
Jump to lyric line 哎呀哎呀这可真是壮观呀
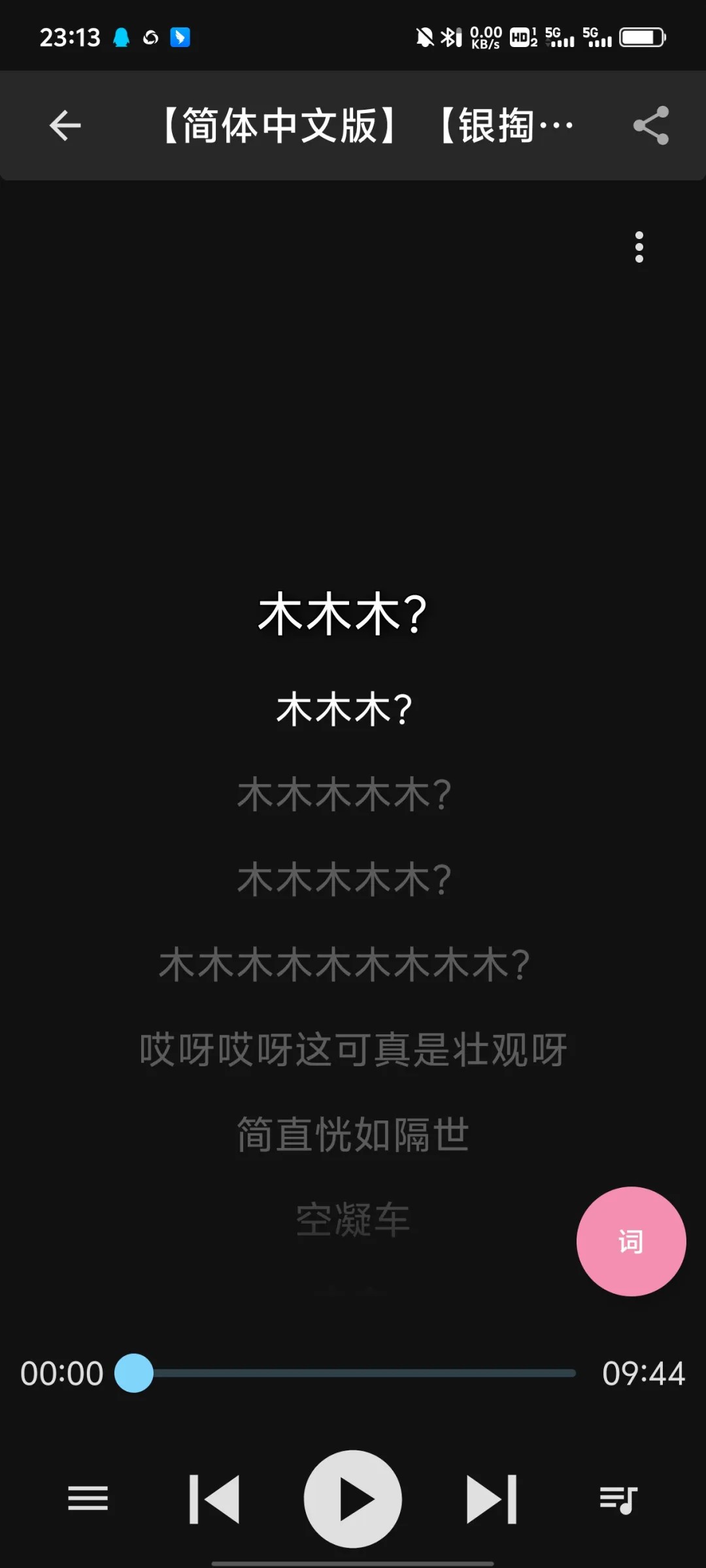point(353,1050)
